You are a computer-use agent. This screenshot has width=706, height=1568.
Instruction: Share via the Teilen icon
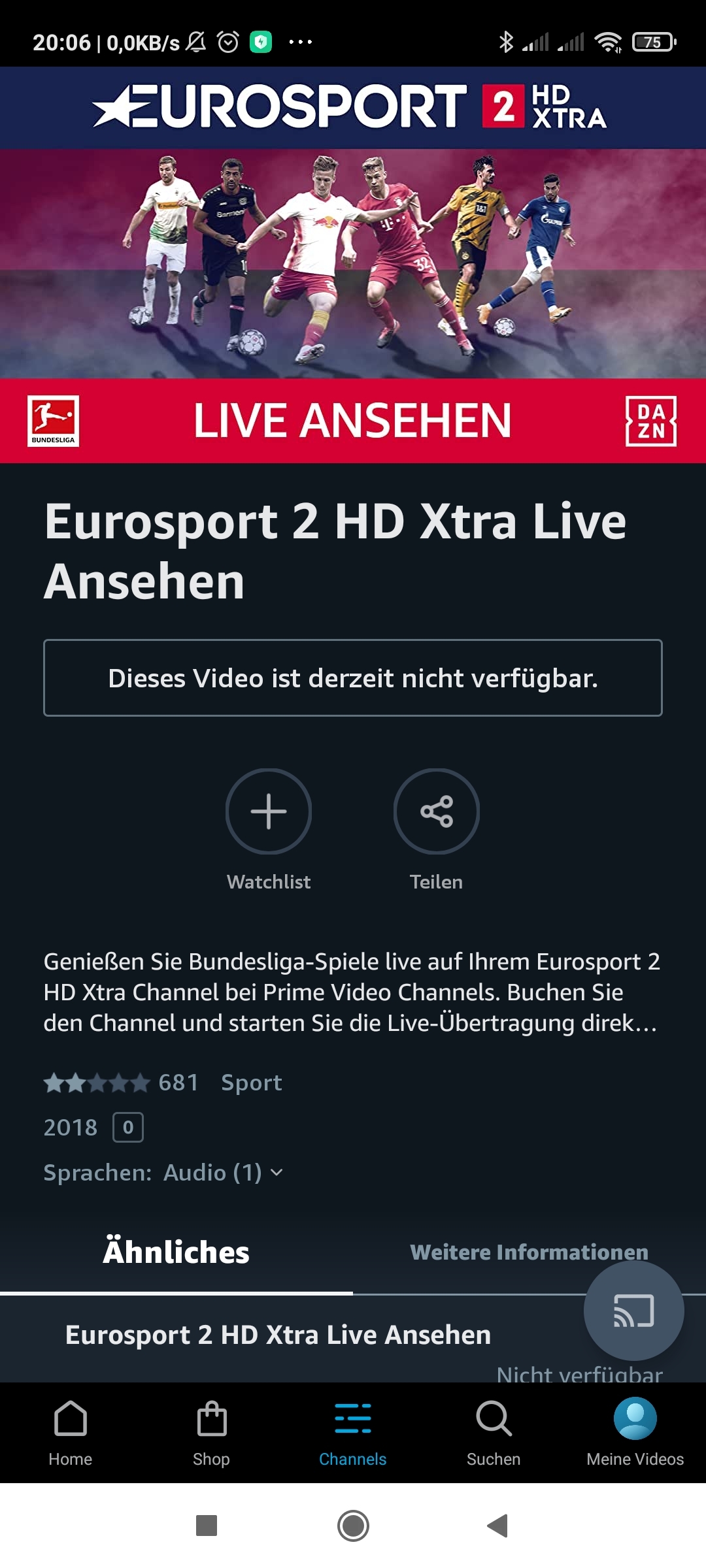pos(436,811)
